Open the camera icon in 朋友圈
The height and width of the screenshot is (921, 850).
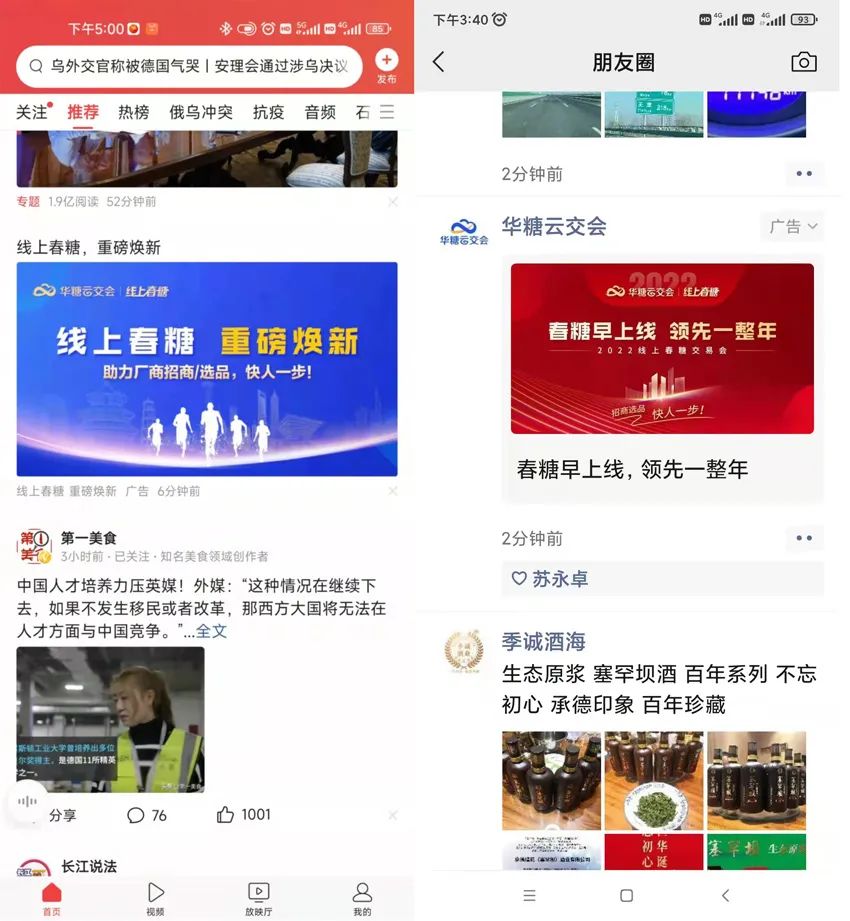[803, 62]
